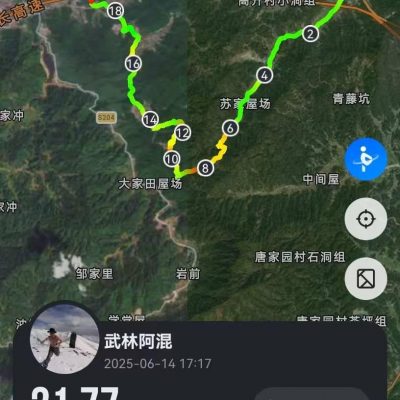The image size is (400, 400).
Task: Recenter the map with the locate button
Action: [366, 219]
